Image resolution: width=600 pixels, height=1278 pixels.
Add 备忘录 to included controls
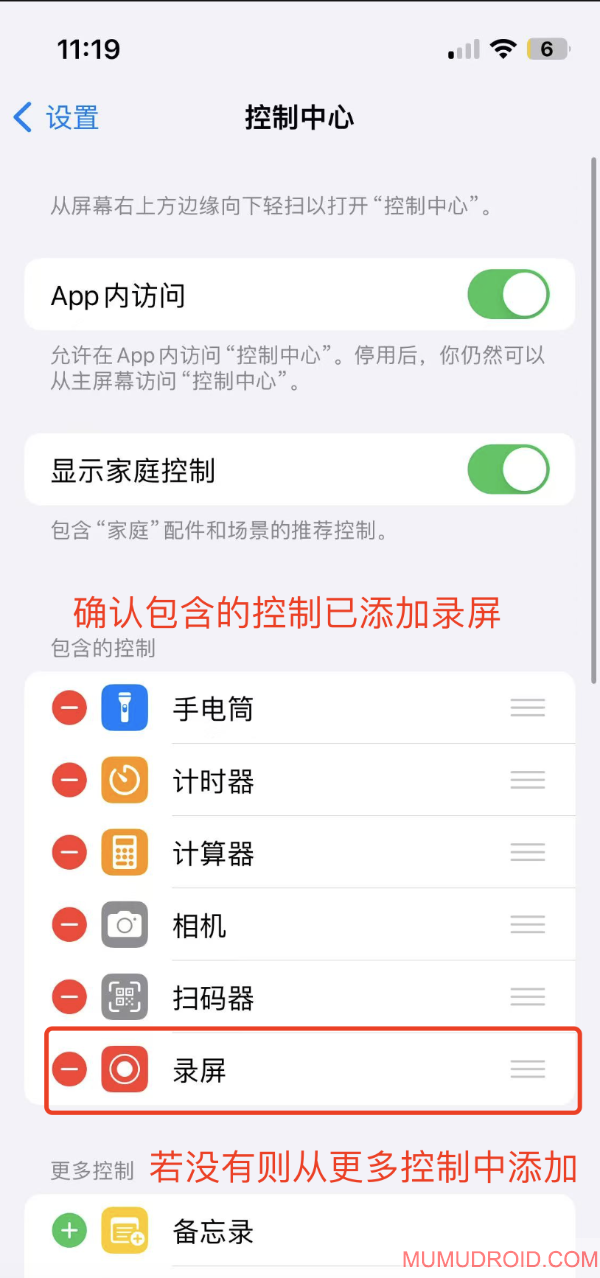(x=69, y=1231)
